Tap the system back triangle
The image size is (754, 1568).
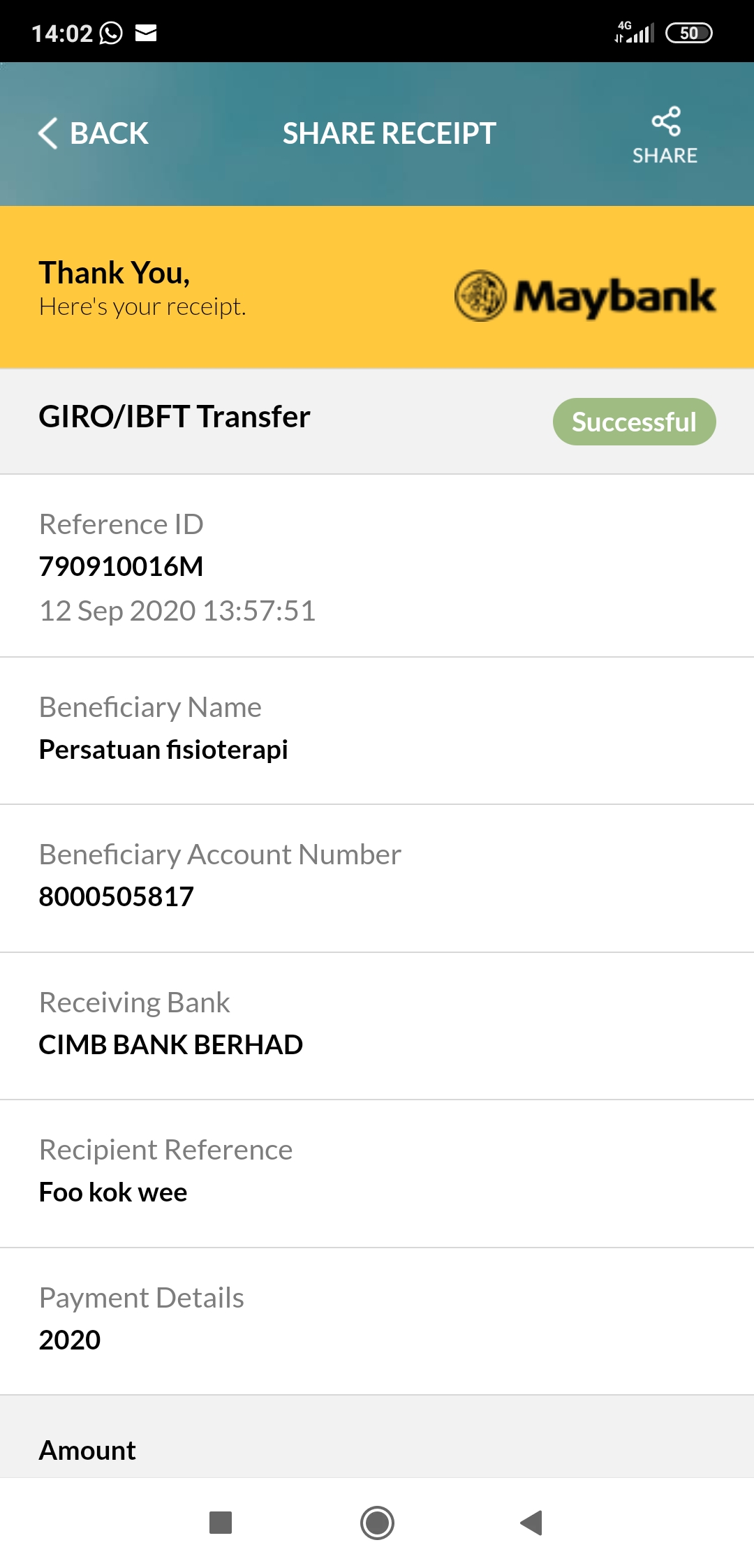[x=532, y=1523]
